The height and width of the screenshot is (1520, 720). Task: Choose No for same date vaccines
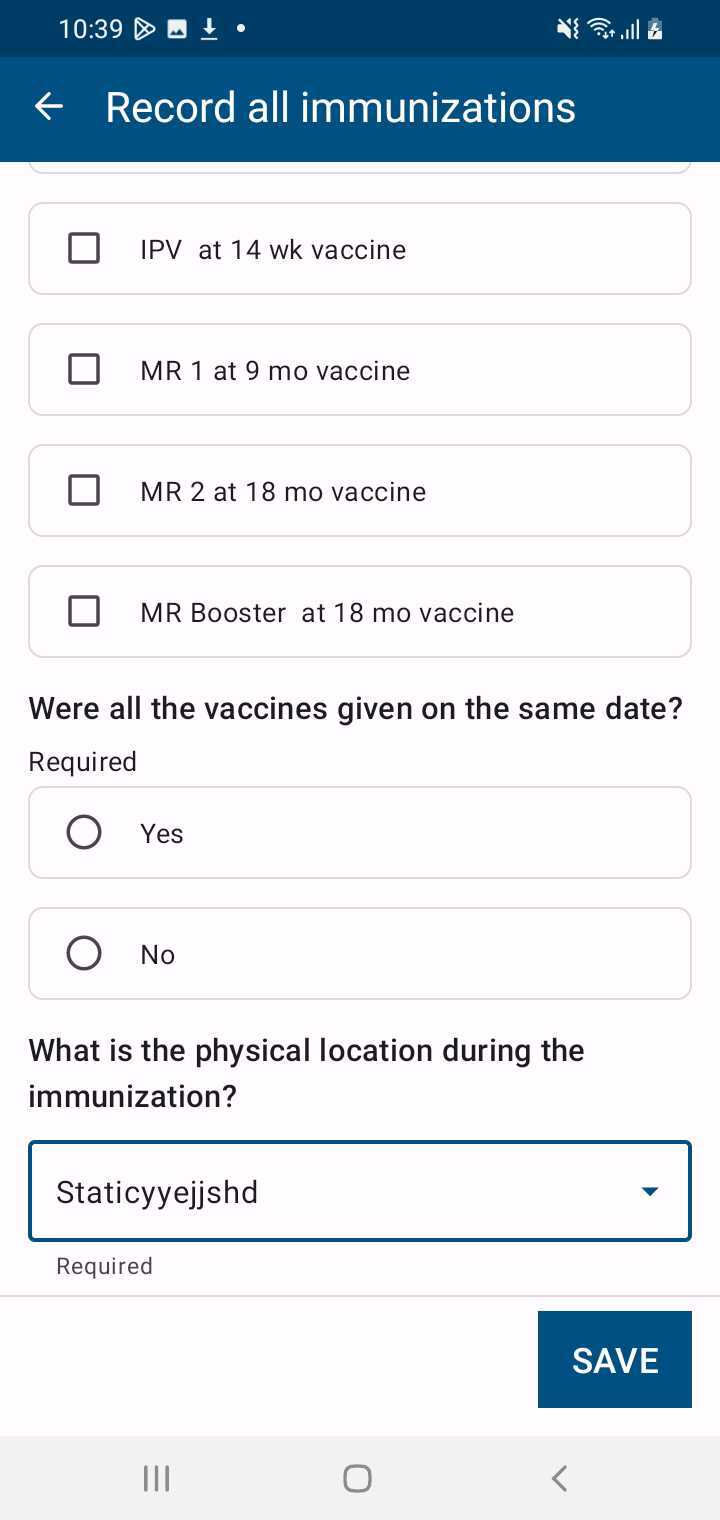click(x=84, y=953)
